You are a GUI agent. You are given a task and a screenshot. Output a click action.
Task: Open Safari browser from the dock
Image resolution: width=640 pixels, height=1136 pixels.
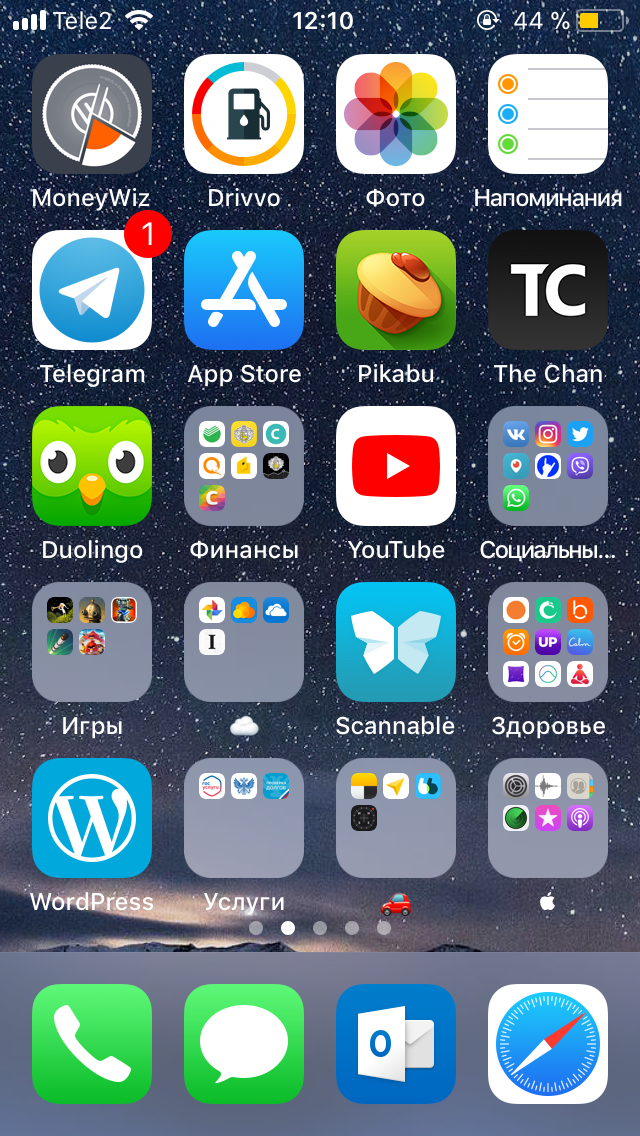[548, 1043]
